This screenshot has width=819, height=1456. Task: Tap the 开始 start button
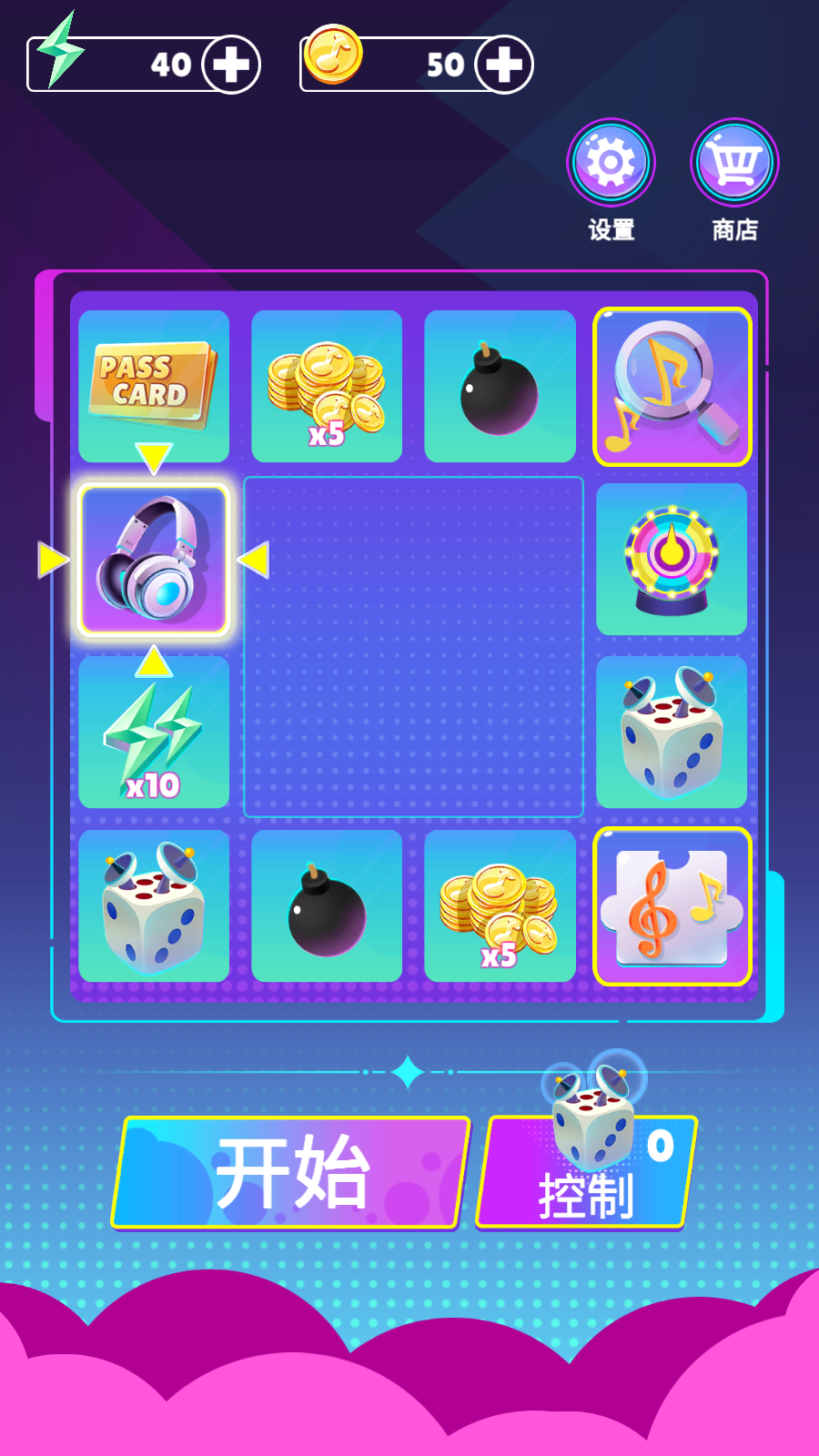[291, 1173]
